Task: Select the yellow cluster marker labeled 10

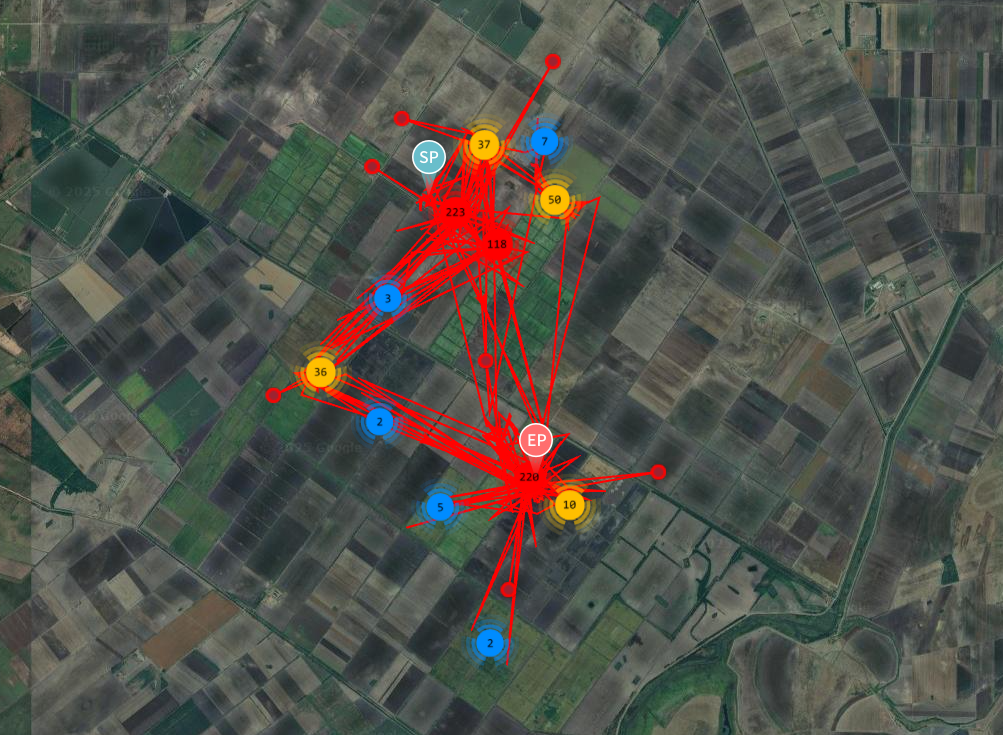Action: pos(569,505)
